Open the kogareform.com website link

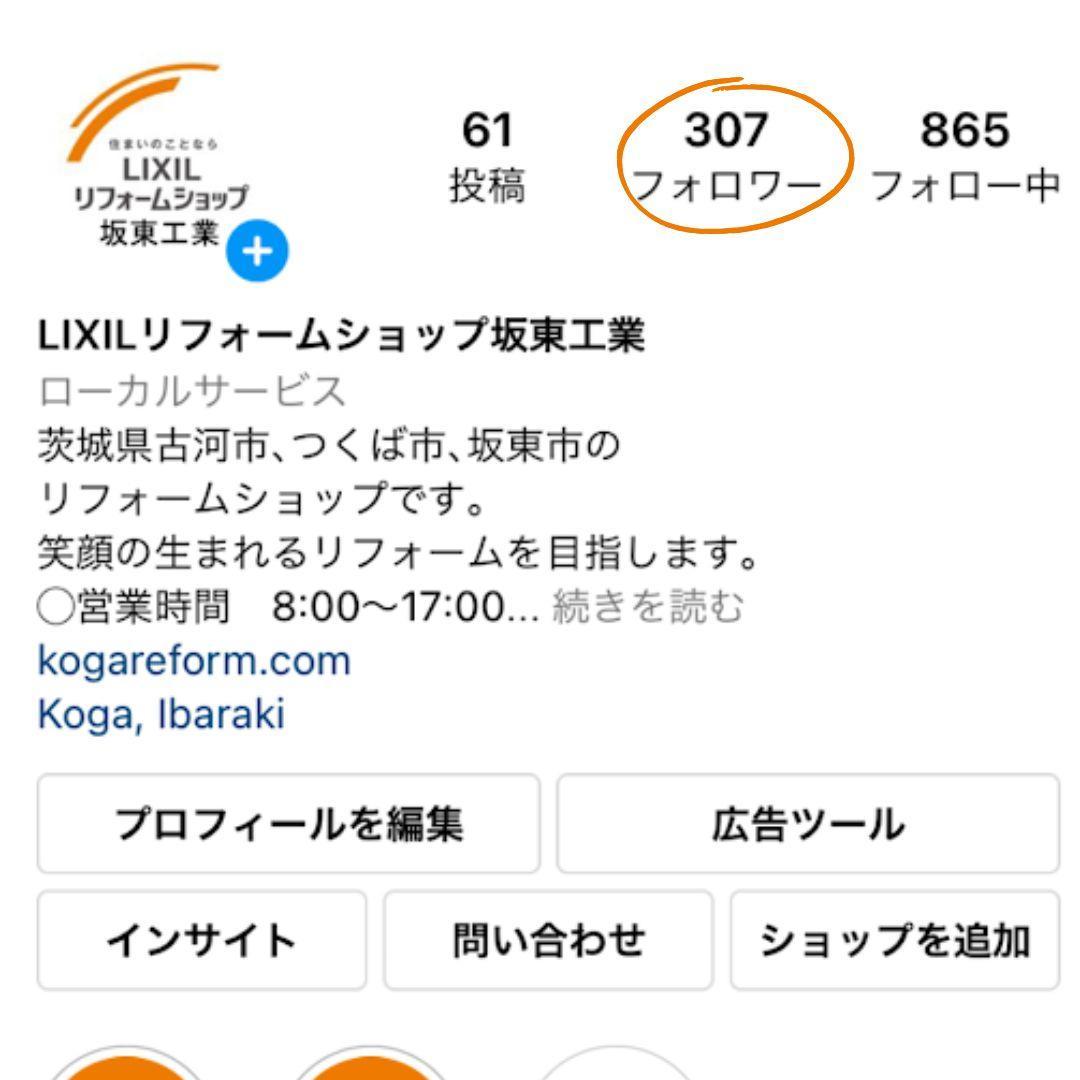[x=194, y=661]
